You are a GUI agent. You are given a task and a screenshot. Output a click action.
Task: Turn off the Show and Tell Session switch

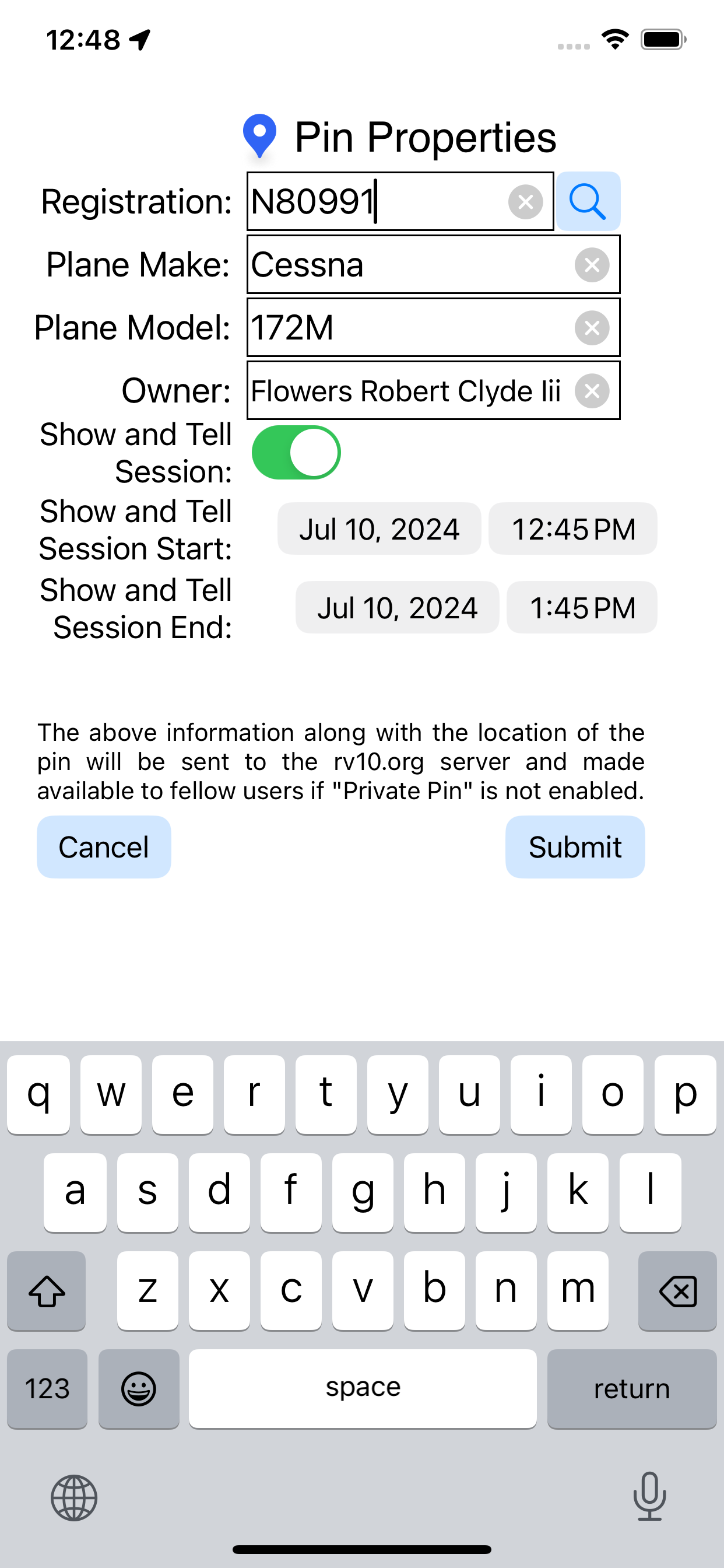point(296,452)
